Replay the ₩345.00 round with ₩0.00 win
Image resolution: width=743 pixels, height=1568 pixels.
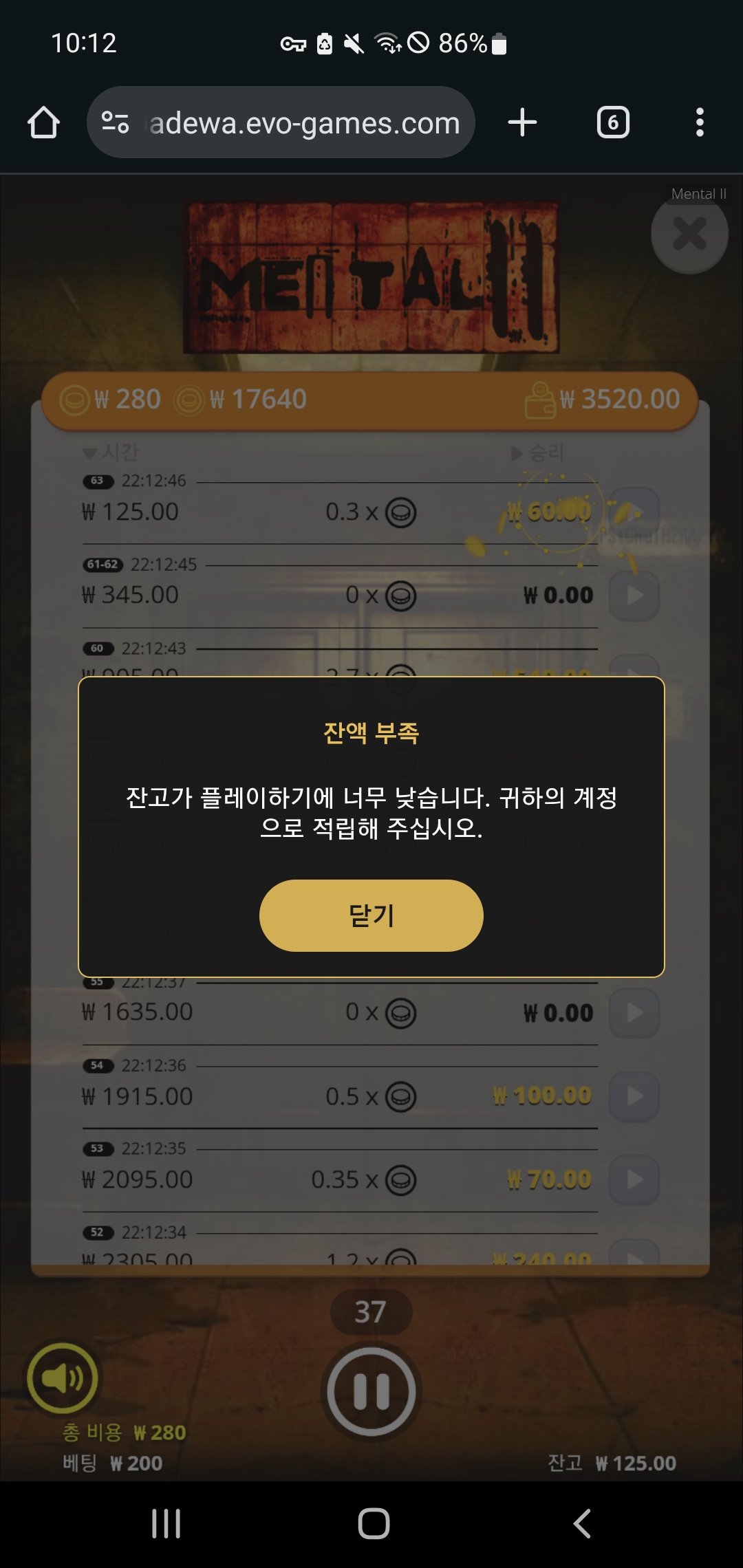tap(634, 596)
